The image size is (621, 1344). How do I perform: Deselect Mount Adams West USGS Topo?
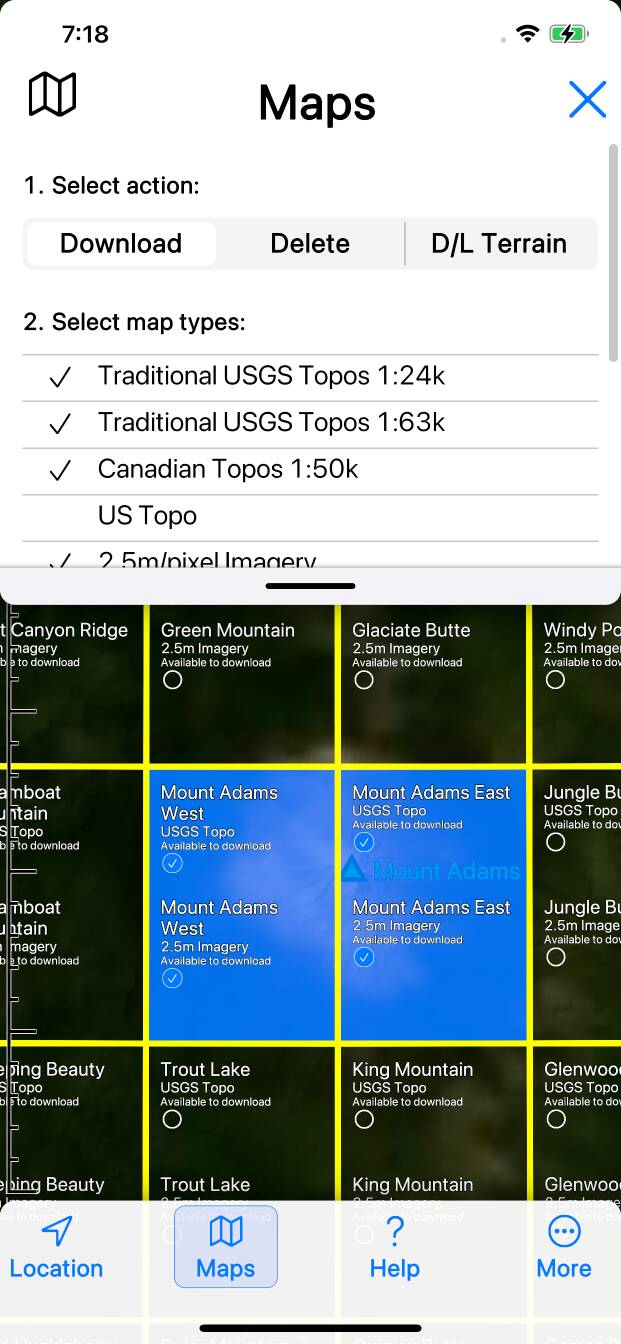click(172, 863)
